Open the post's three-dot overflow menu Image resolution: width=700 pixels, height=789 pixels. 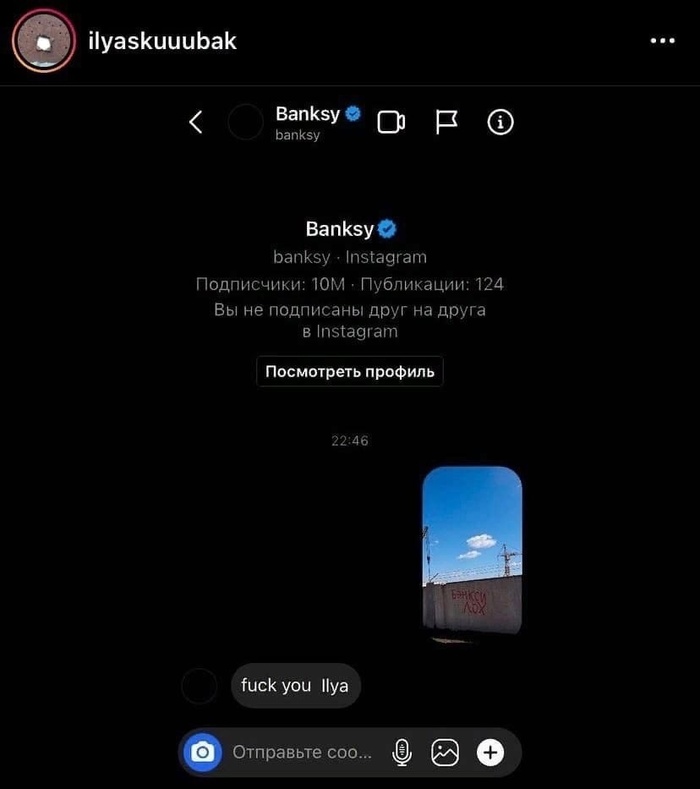tap(662, 42)
